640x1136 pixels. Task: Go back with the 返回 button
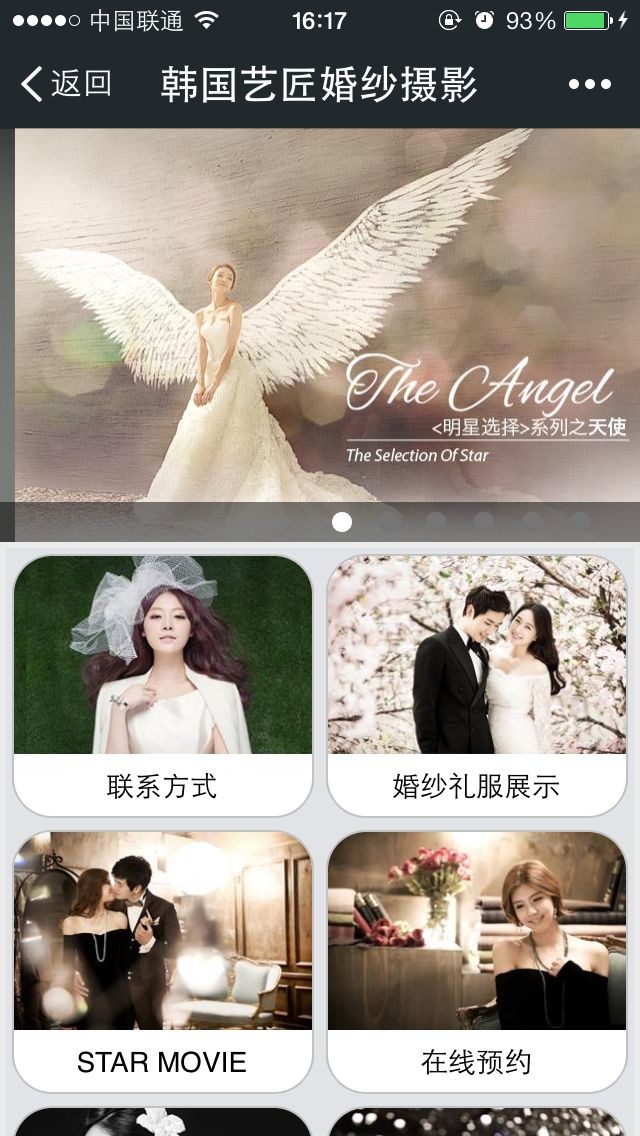pyautogui.click(x=66, y=84)
